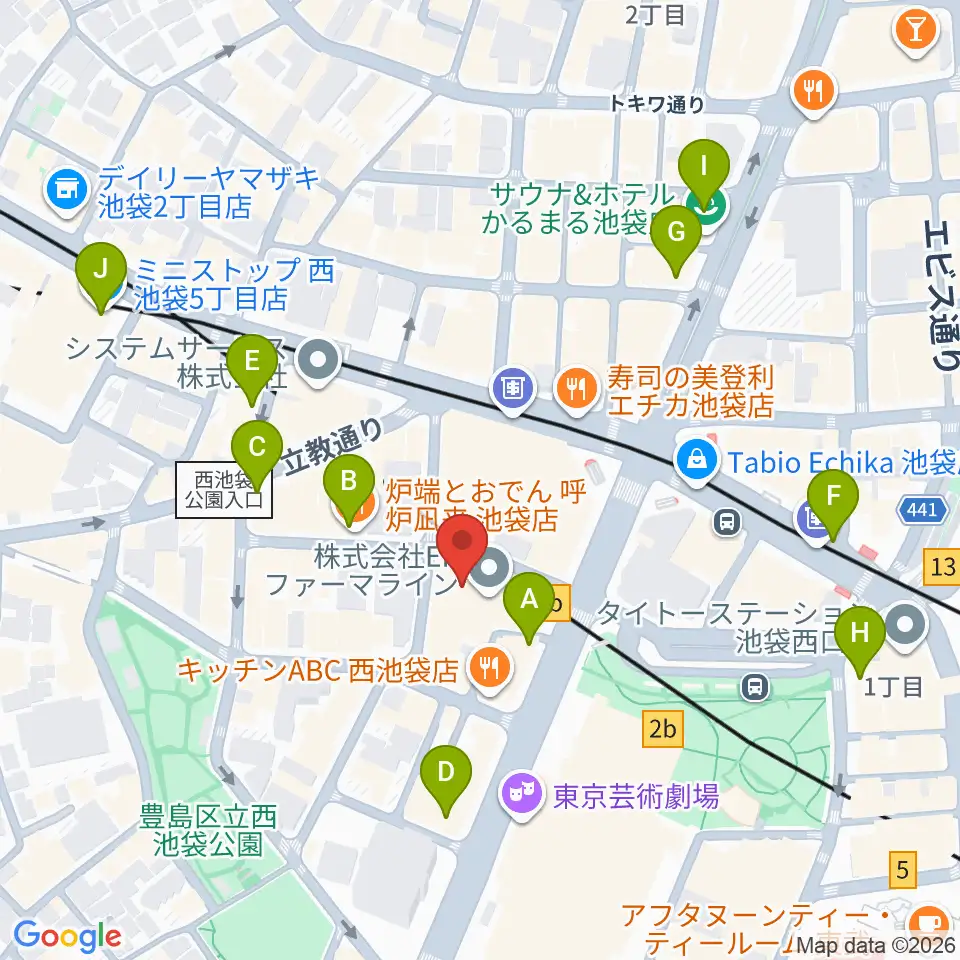The width and height of the screenshot is (960, 960).
Task: Open the Tabio Echika shopping pin
Action: [697, 462]
